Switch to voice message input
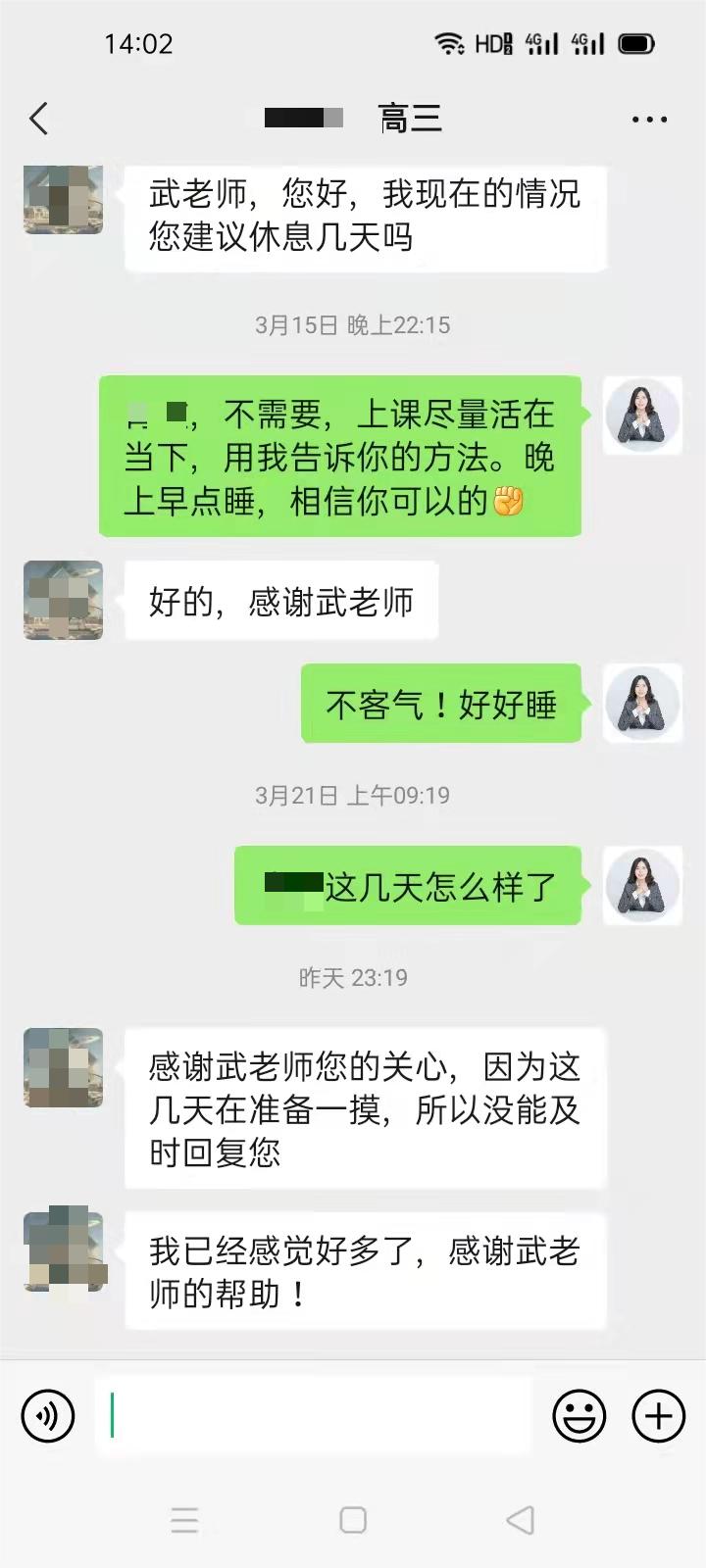The width and height of the screenshot is (706, 1568). coord(48,1416)
